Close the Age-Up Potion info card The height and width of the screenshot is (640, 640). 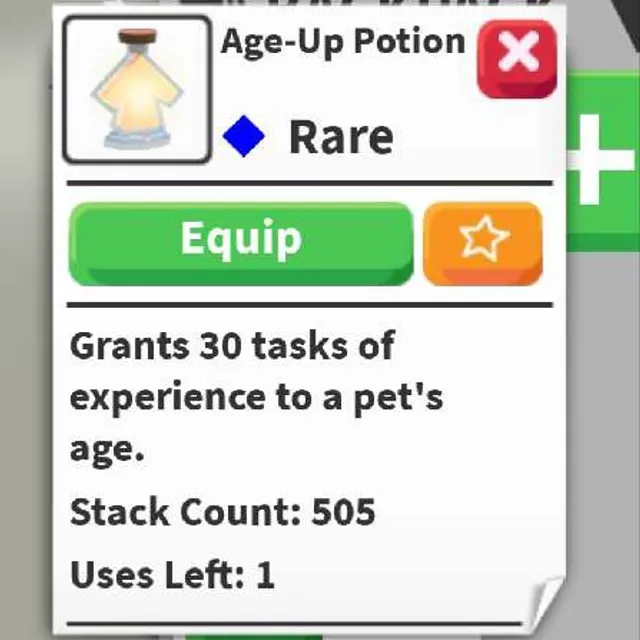point(517,59)
